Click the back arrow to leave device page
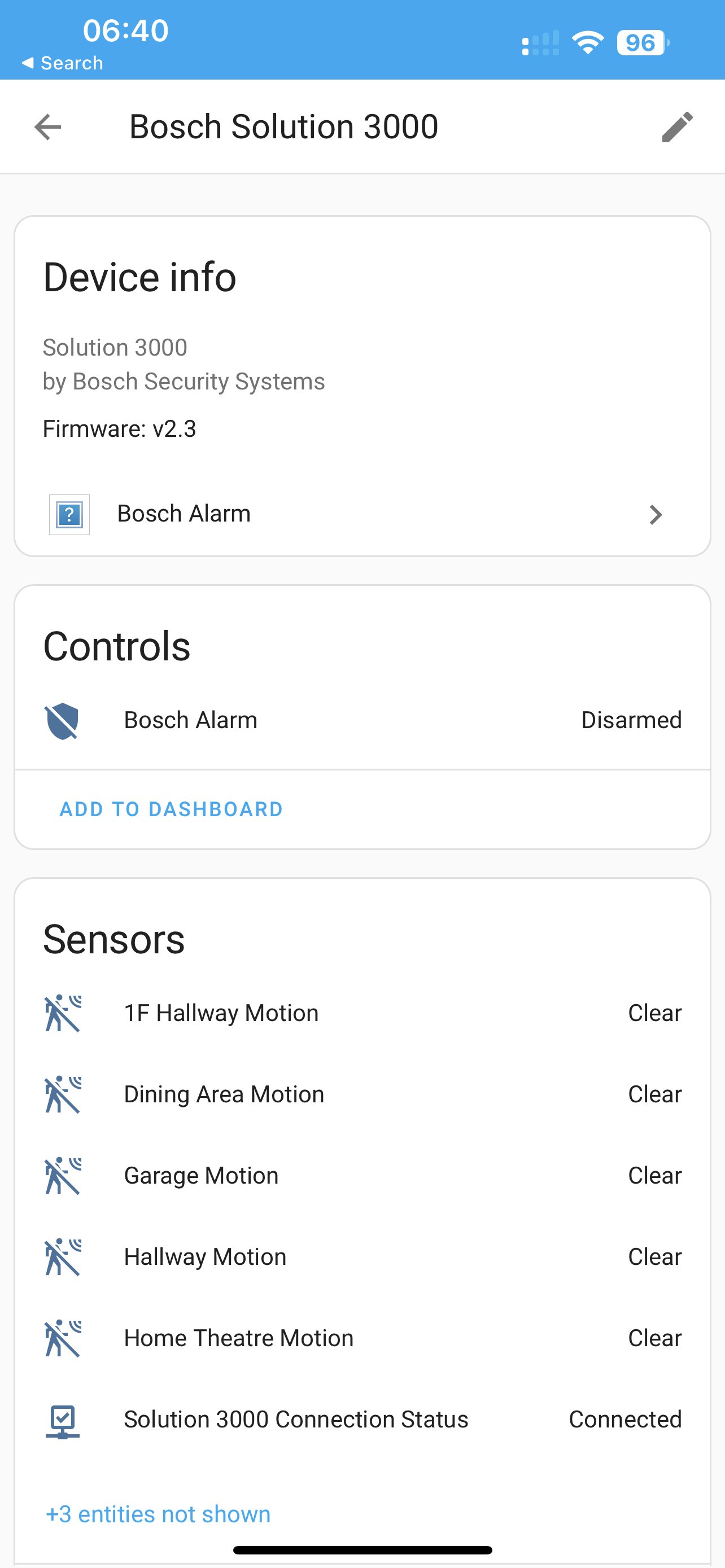725x1568 pixels. (x=47, y=126)
